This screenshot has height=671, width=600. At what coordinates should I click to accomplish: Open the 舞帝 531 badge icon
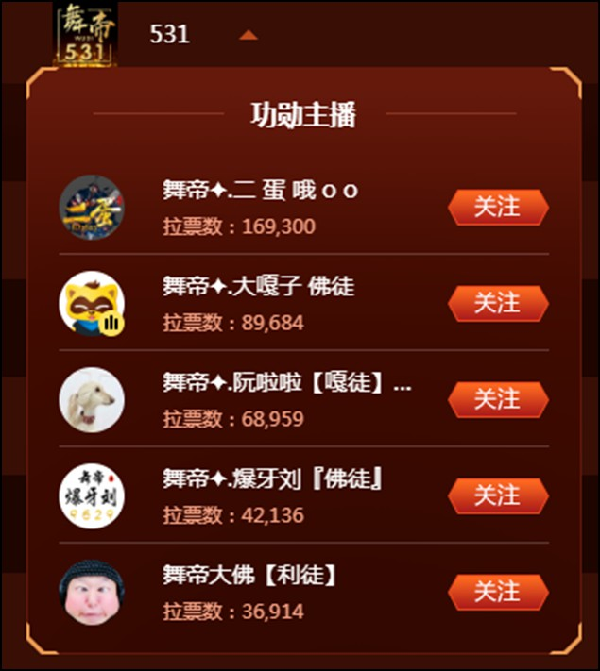pyautogui.click(x=85, y=34)
